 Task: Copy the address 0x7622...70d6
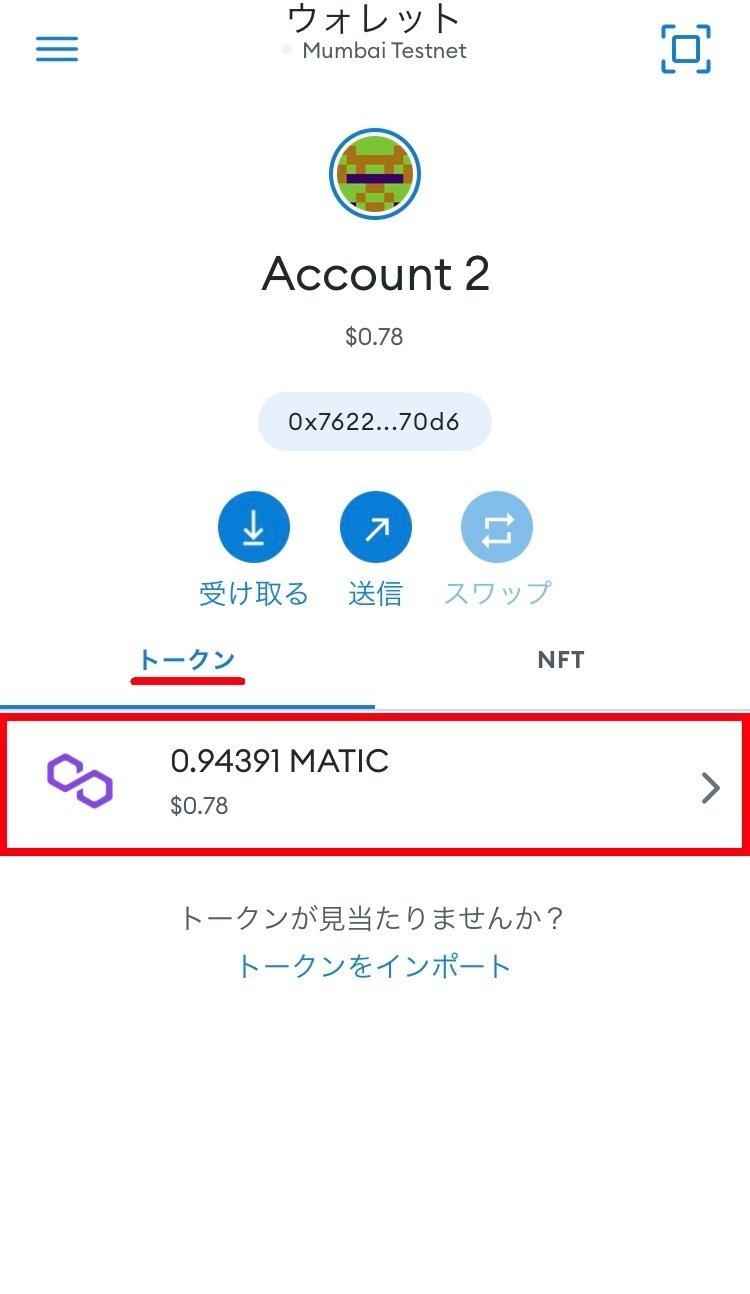click(375, 422)
